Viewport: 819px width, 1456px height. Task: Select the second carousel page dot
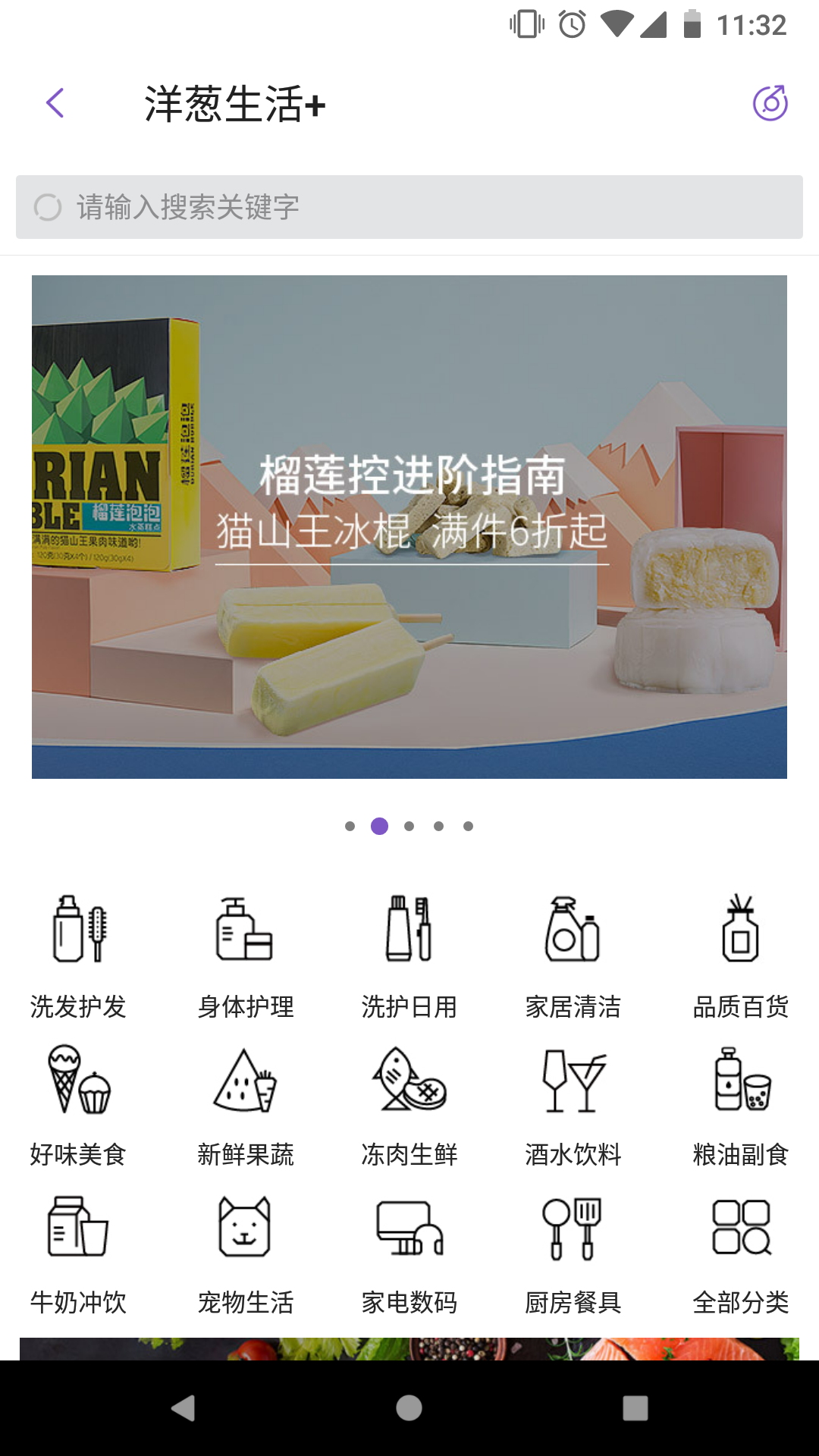(x=381, y=827)
